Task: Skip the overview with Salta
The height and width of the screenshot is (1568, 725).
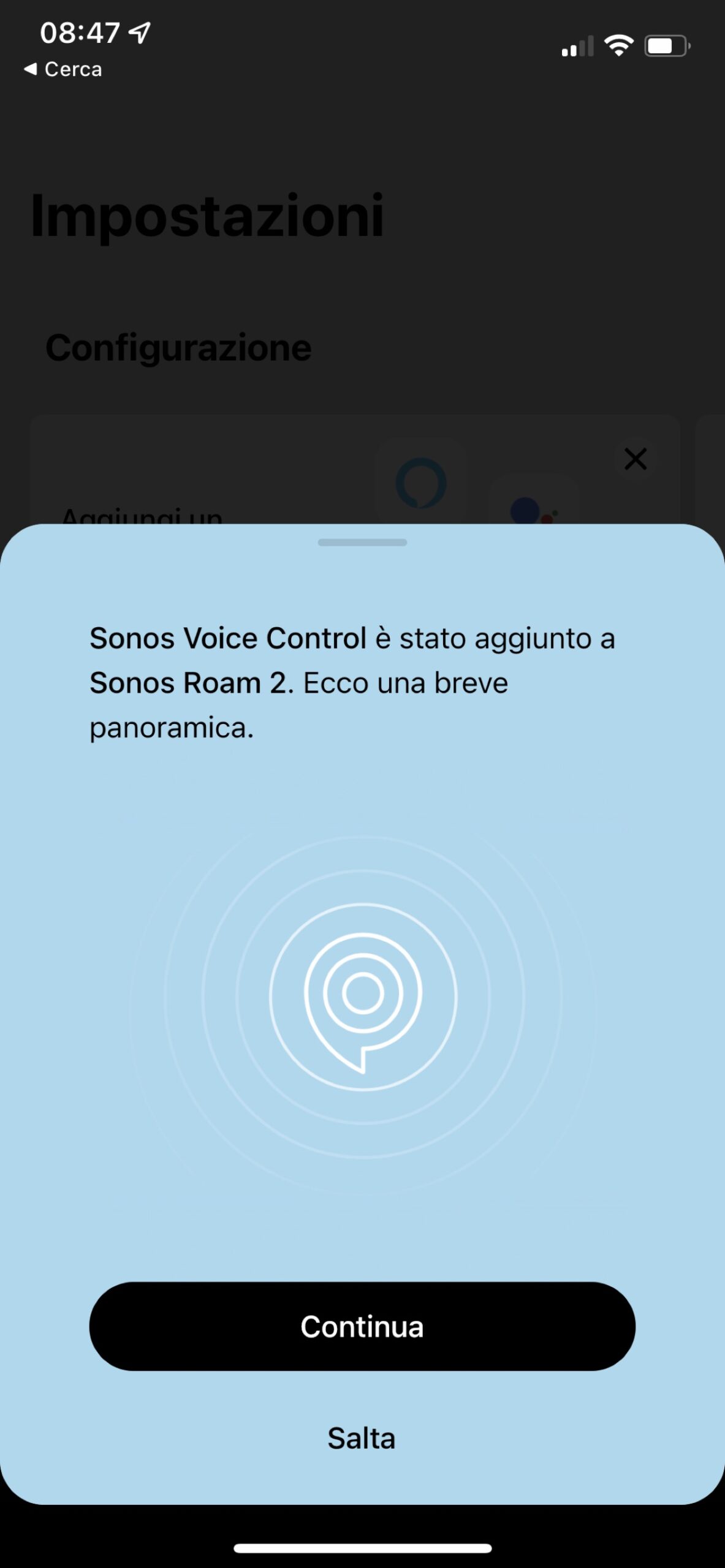Action: tap(362, 1438)
